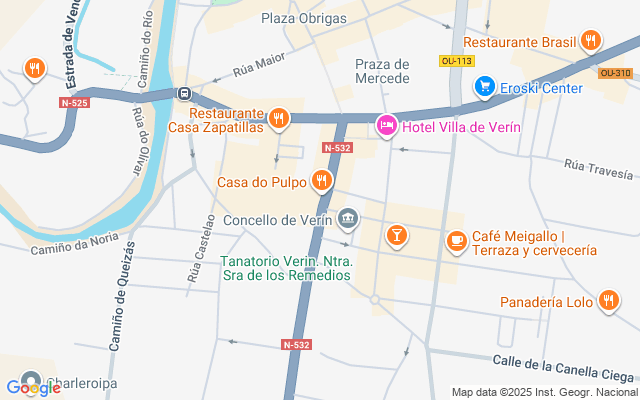
Task: Open Restaurante Casa Zapatillas pin
Action: (x=279, y=117)
